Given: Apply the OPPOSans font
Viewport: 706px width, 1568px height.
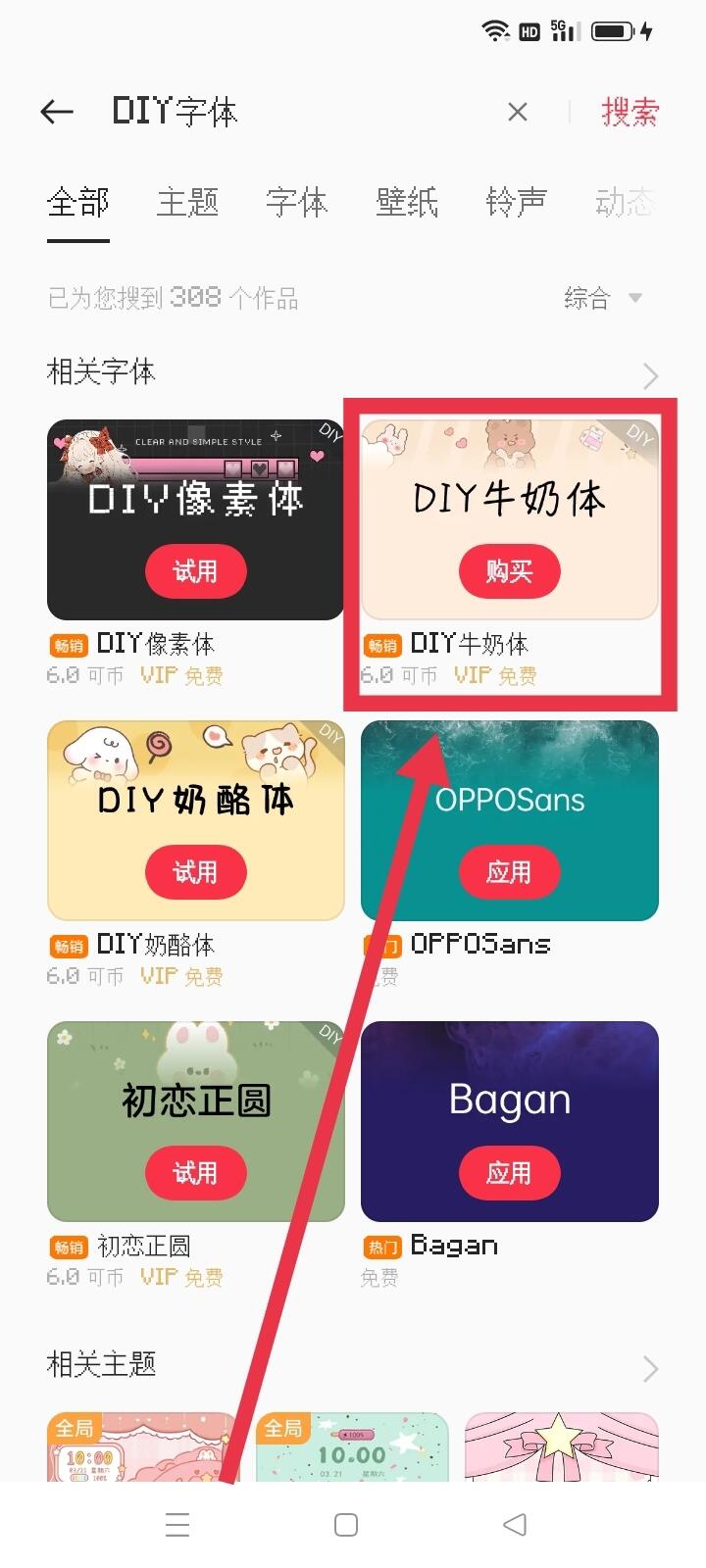Looking at the screenshot, I should [x=509, y=872].
